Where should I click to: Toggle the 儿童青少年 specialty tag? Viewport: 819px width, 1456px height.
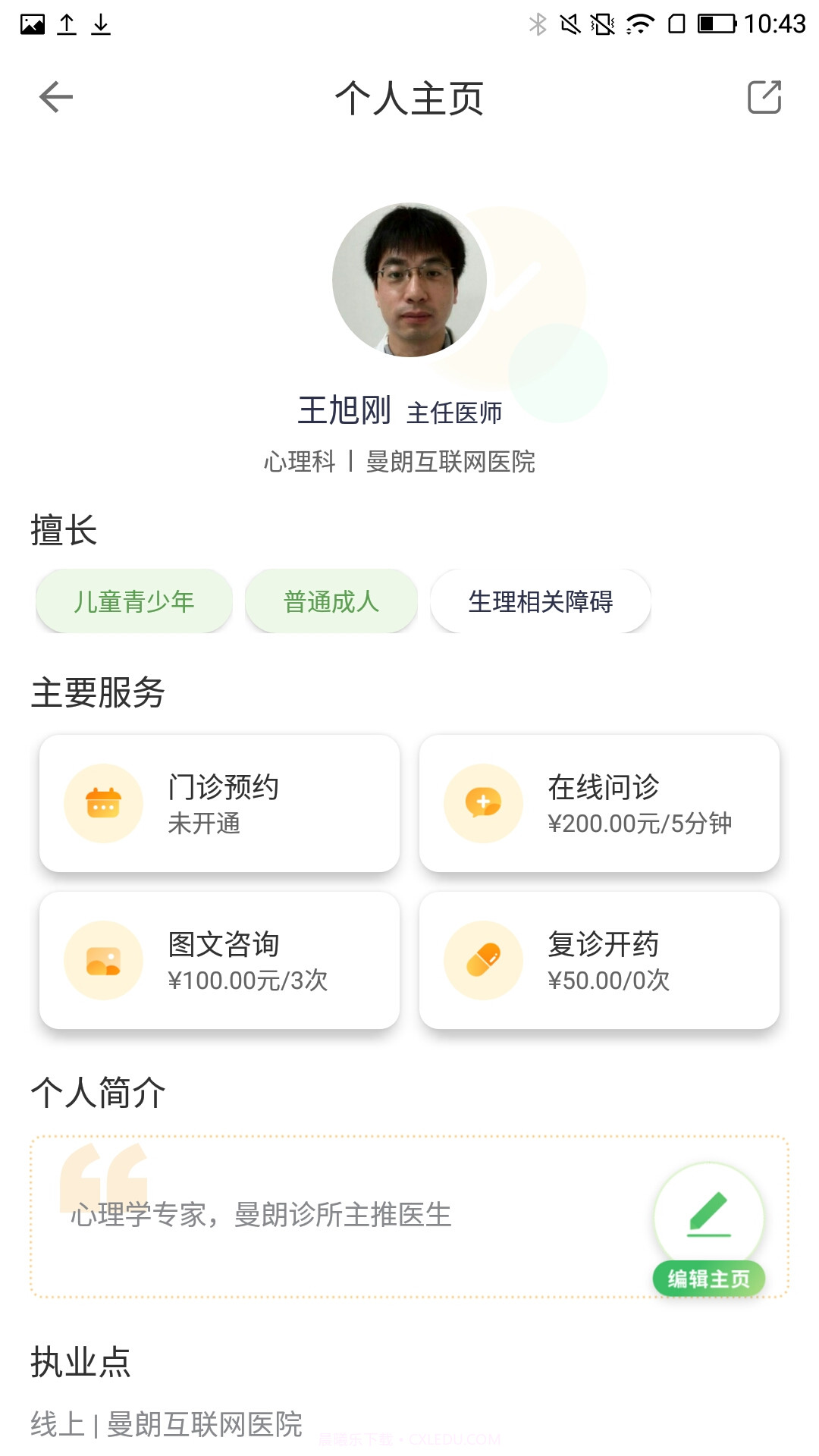point(133,601)
